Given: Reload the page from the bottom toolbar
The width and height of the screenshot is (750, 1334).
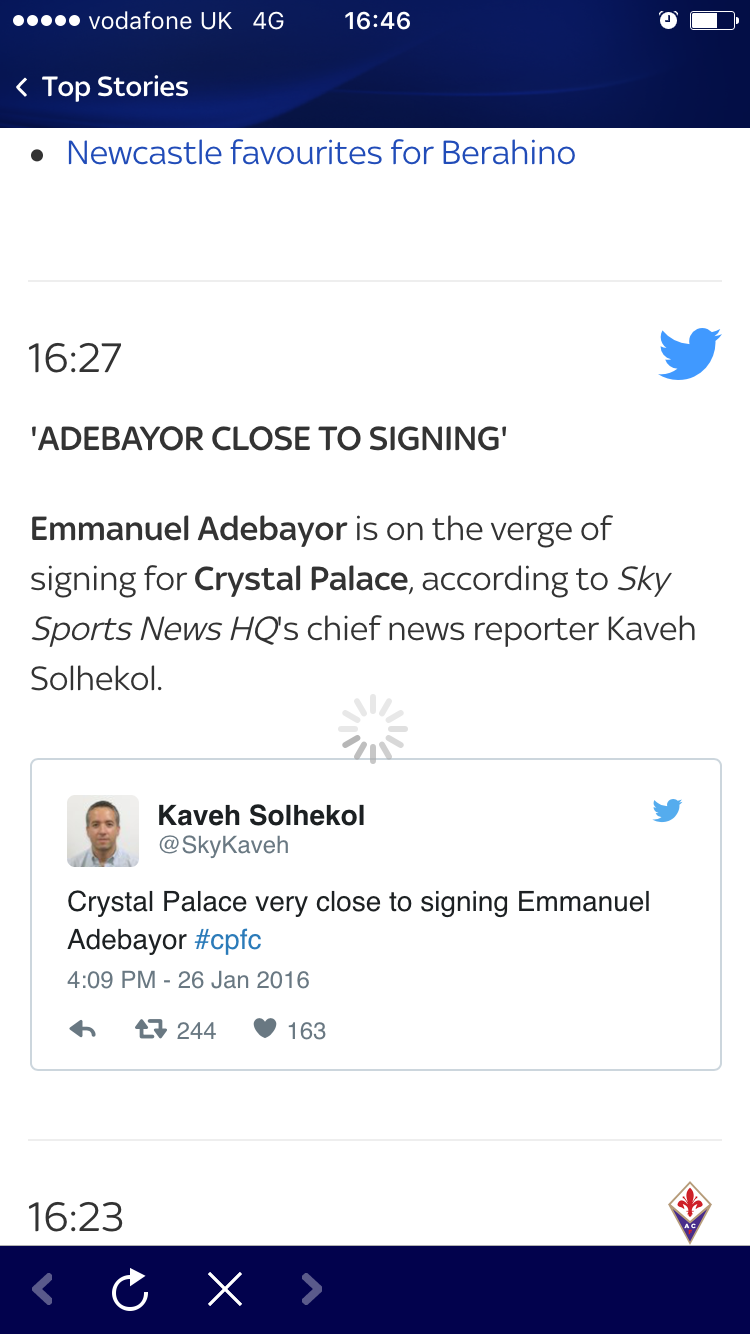Looking at the screenshot, I should [x=130, y=1290].
